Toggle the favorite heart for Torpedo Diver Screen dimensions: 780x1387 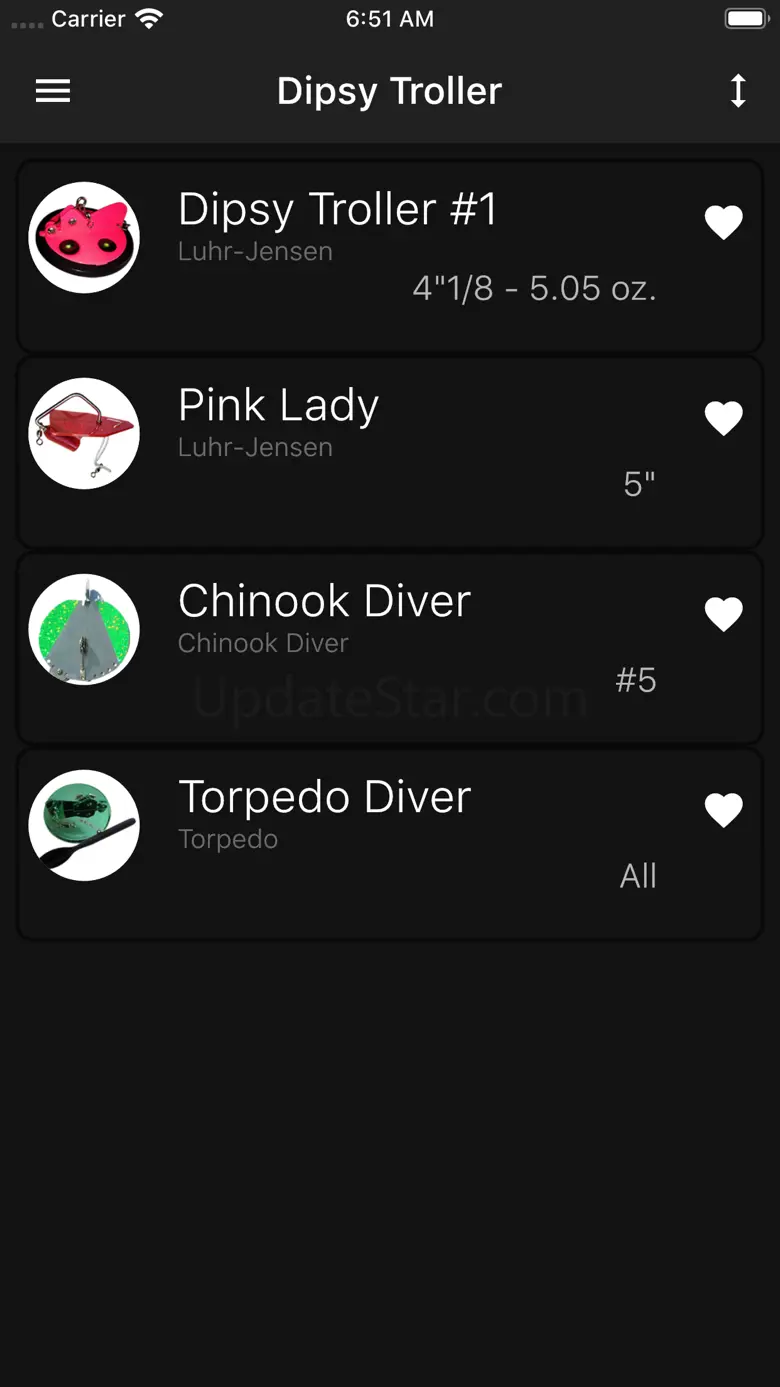pos(723,810)
